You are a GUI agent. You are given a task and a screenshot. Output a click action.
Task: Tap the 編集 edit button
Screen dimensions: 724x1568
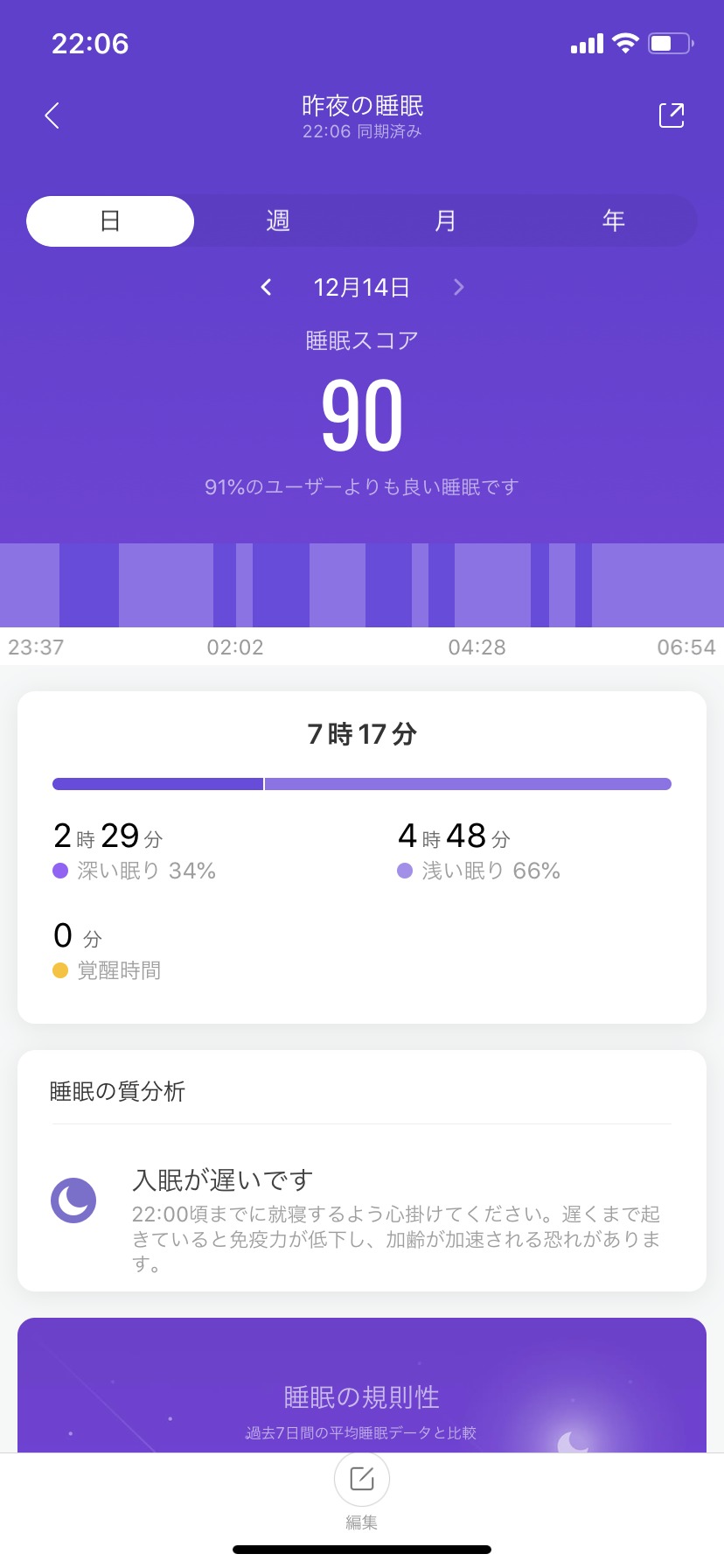pos(361,1480)
